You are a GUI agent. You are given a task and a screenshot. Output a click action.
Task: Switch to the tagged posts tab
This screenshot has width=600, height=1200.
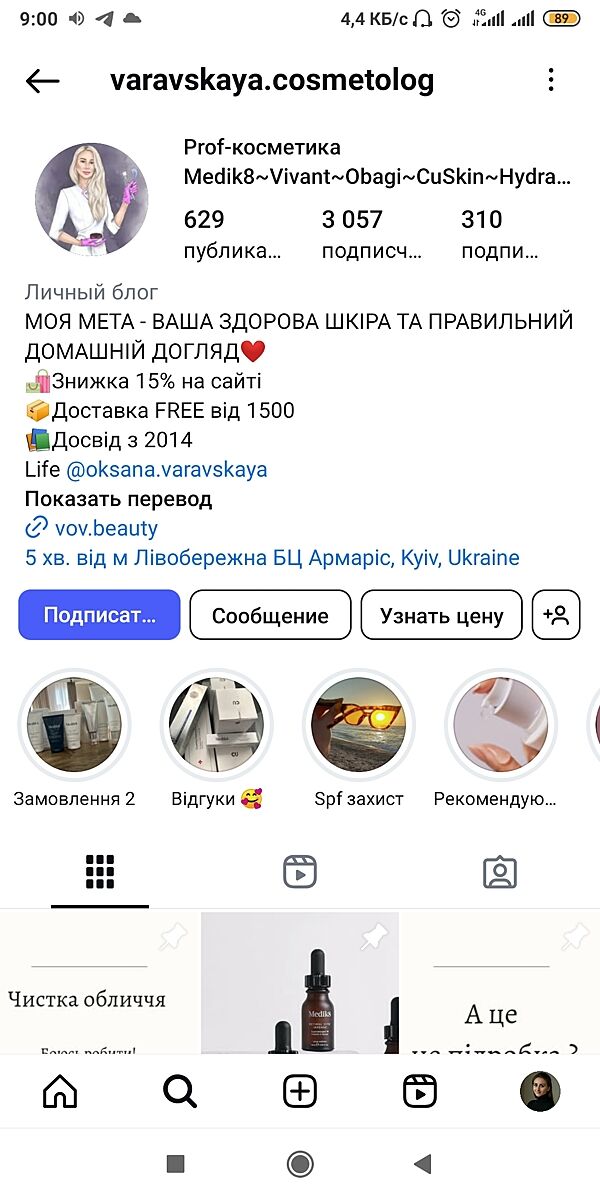click(499, 872)
